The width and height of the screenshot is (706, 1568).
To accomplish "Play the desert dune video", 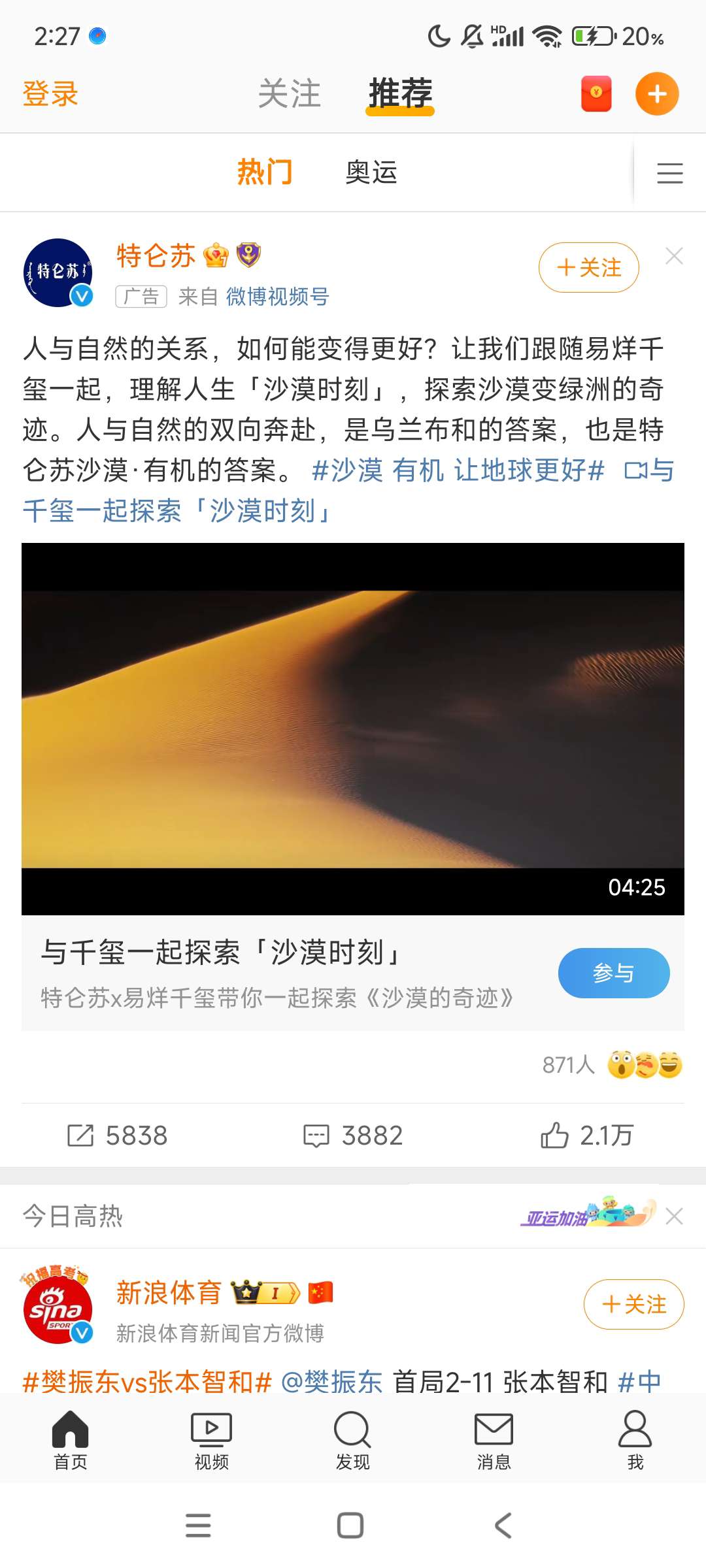I will pyautogui.click(x=353, y=728).
